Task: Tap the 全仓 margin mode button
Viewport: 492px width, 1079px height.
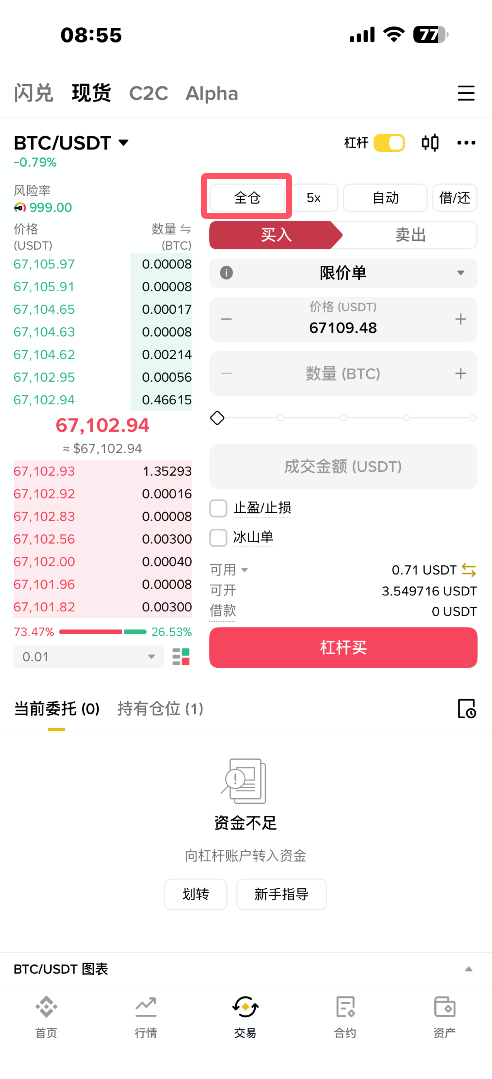Action: click(247, 198)
